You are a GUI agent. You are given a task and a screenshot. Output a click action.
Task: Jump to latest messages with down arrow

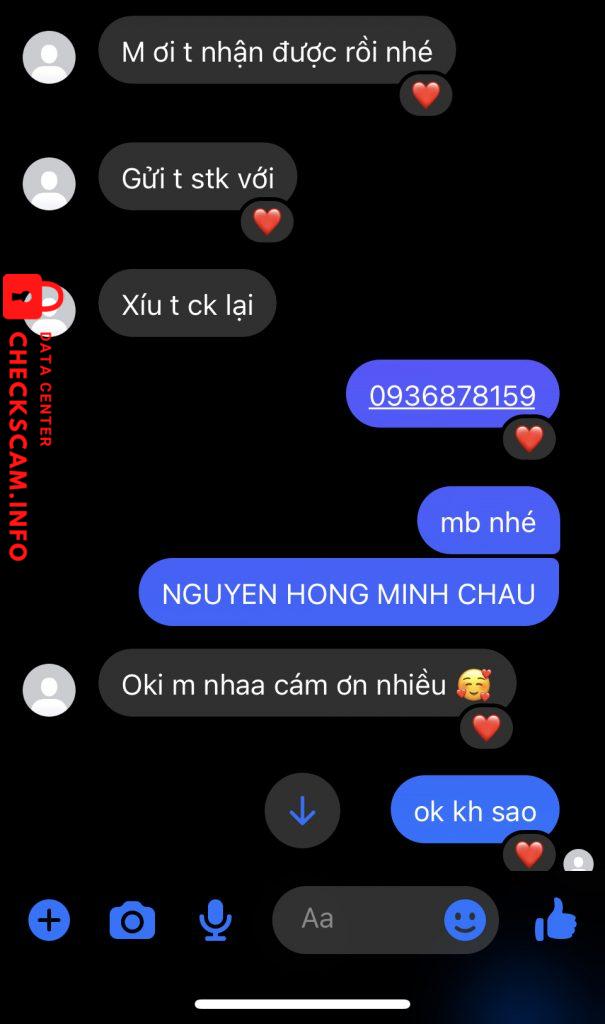point(302,811)
